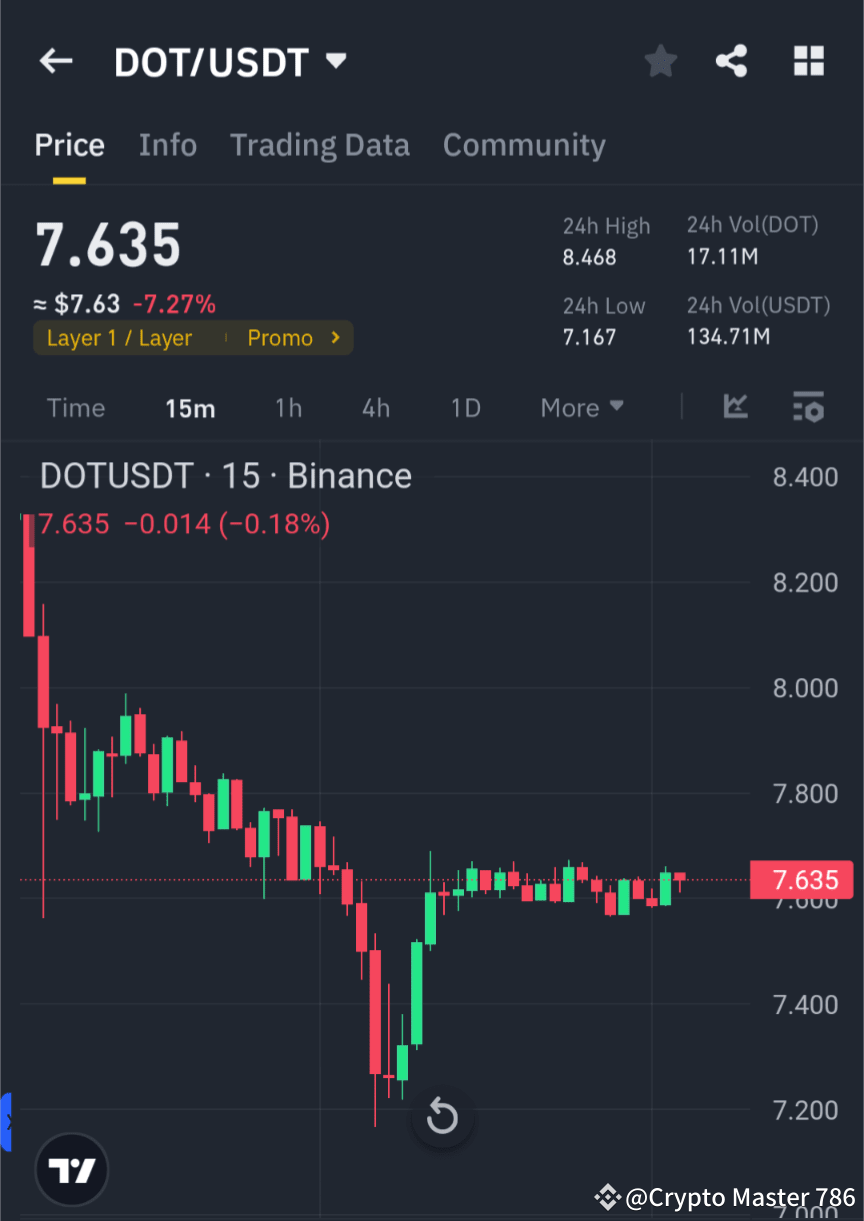Switch to the Trading Data tab

coord(320,145)
